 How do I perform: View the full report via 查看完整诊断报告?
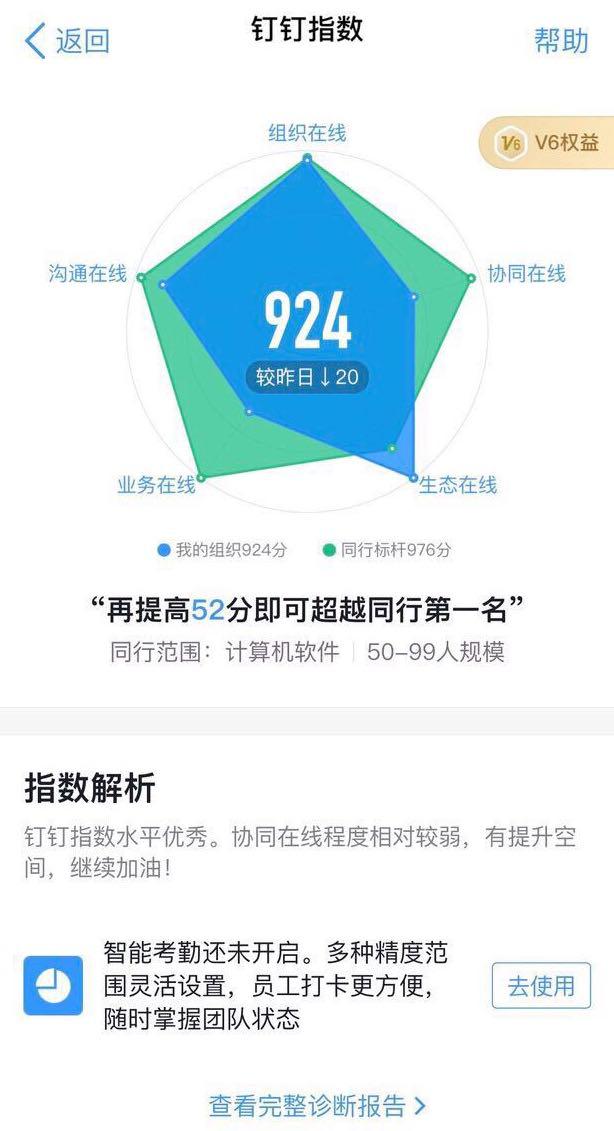(x=317, y=1104)
